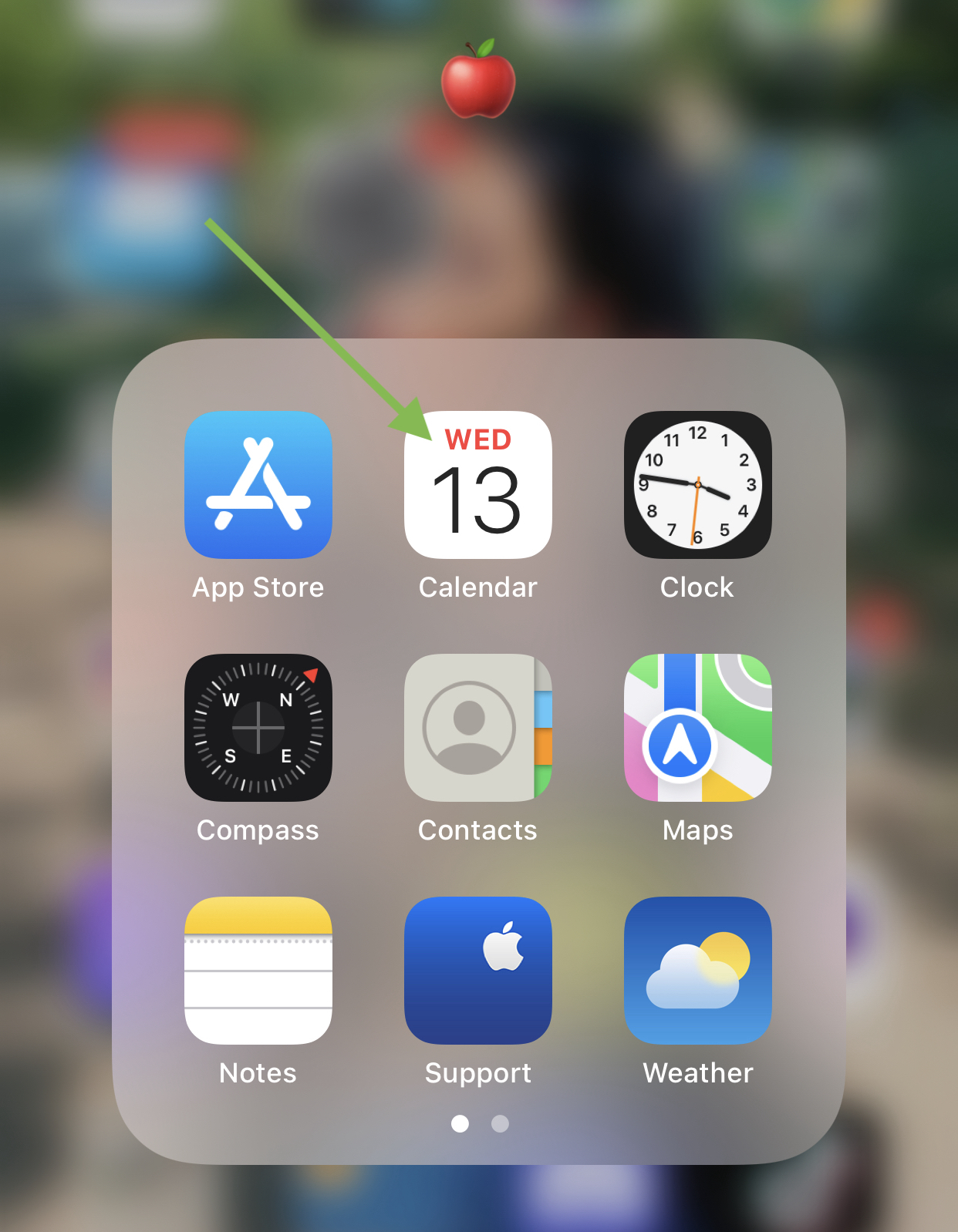Launch the Compass app
The width and height of the screenshot is (958, 1232).
pyautogui.click(x=258, y=728)
